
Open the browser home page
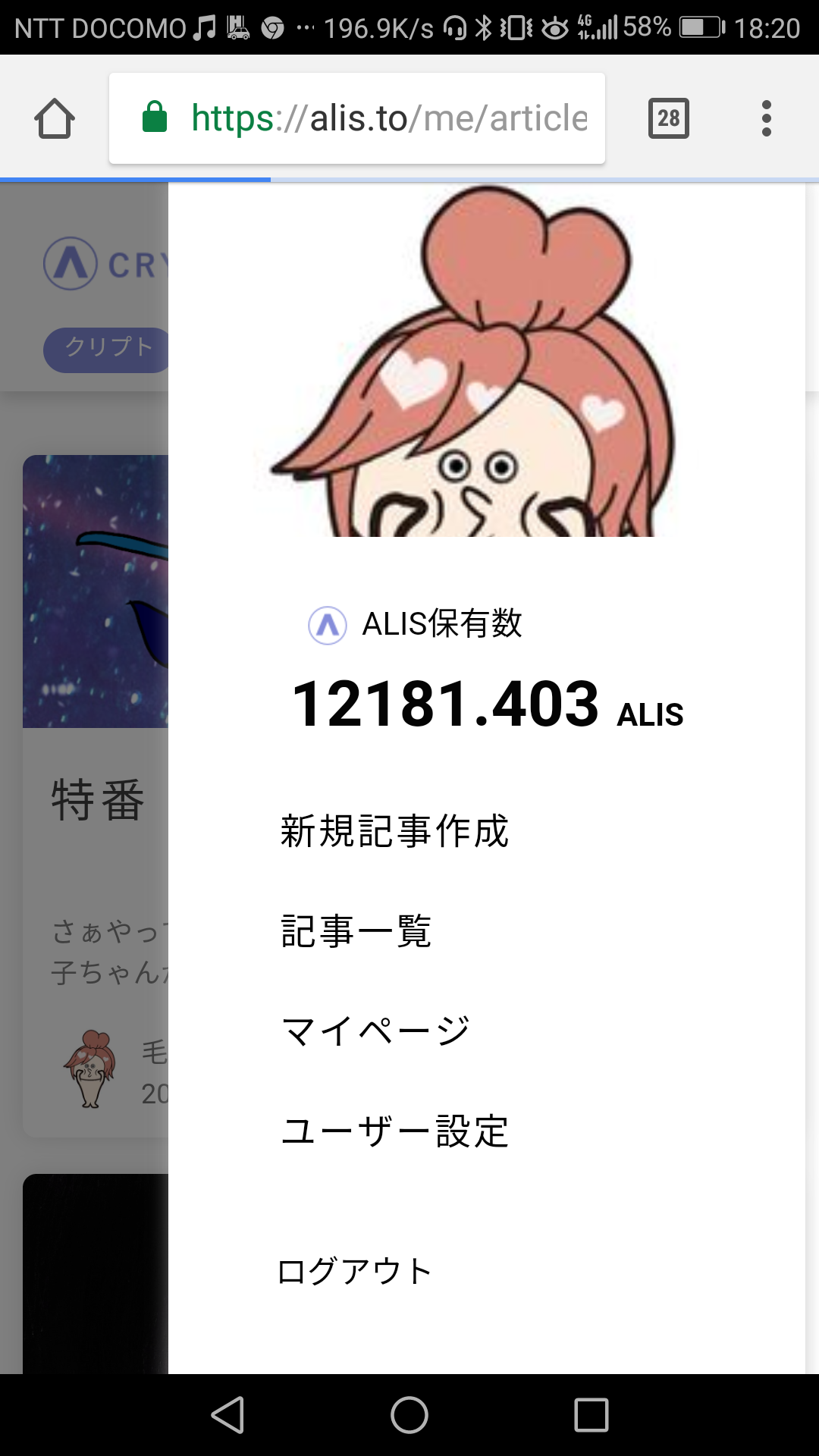coord(55,119)
